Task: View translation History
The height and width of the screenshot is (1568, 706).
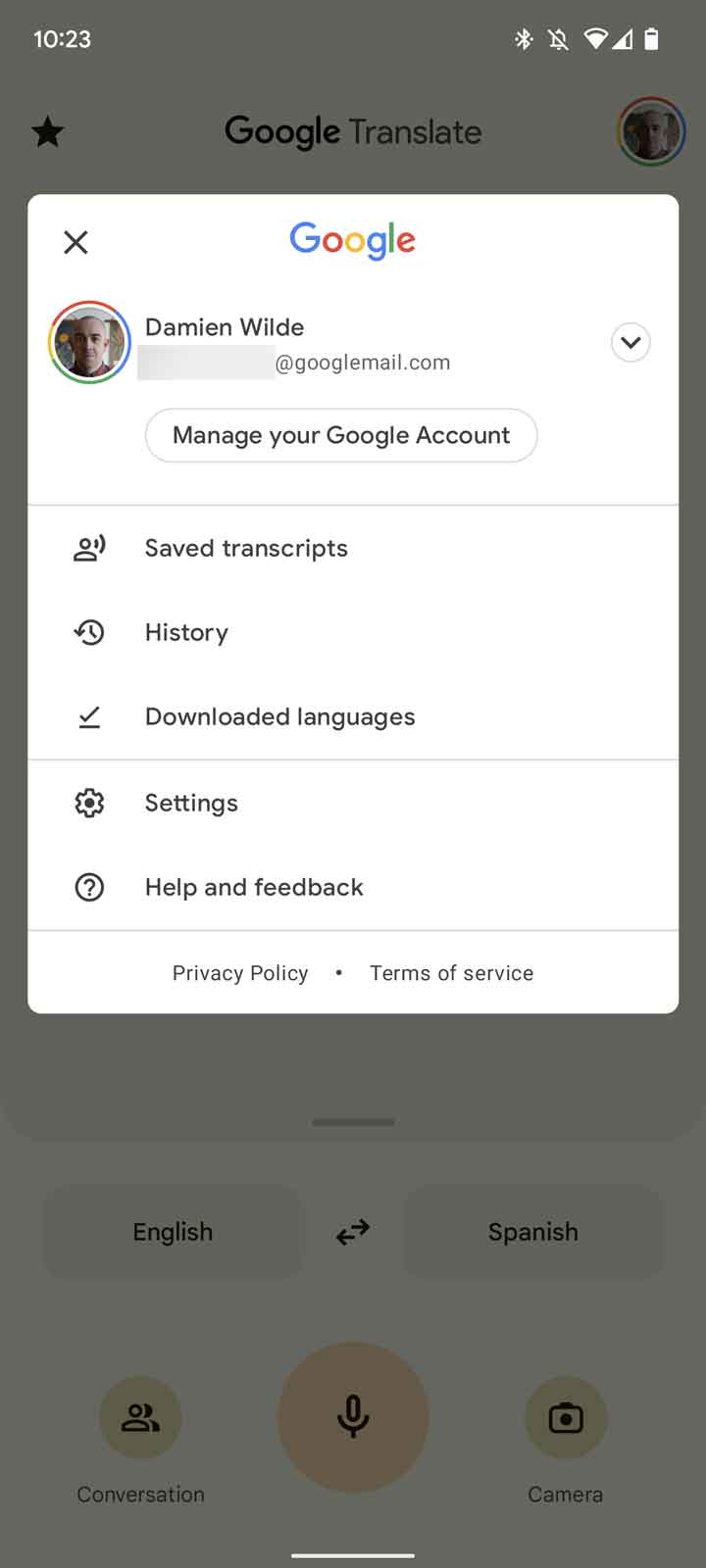Action: tap(186, 632)
